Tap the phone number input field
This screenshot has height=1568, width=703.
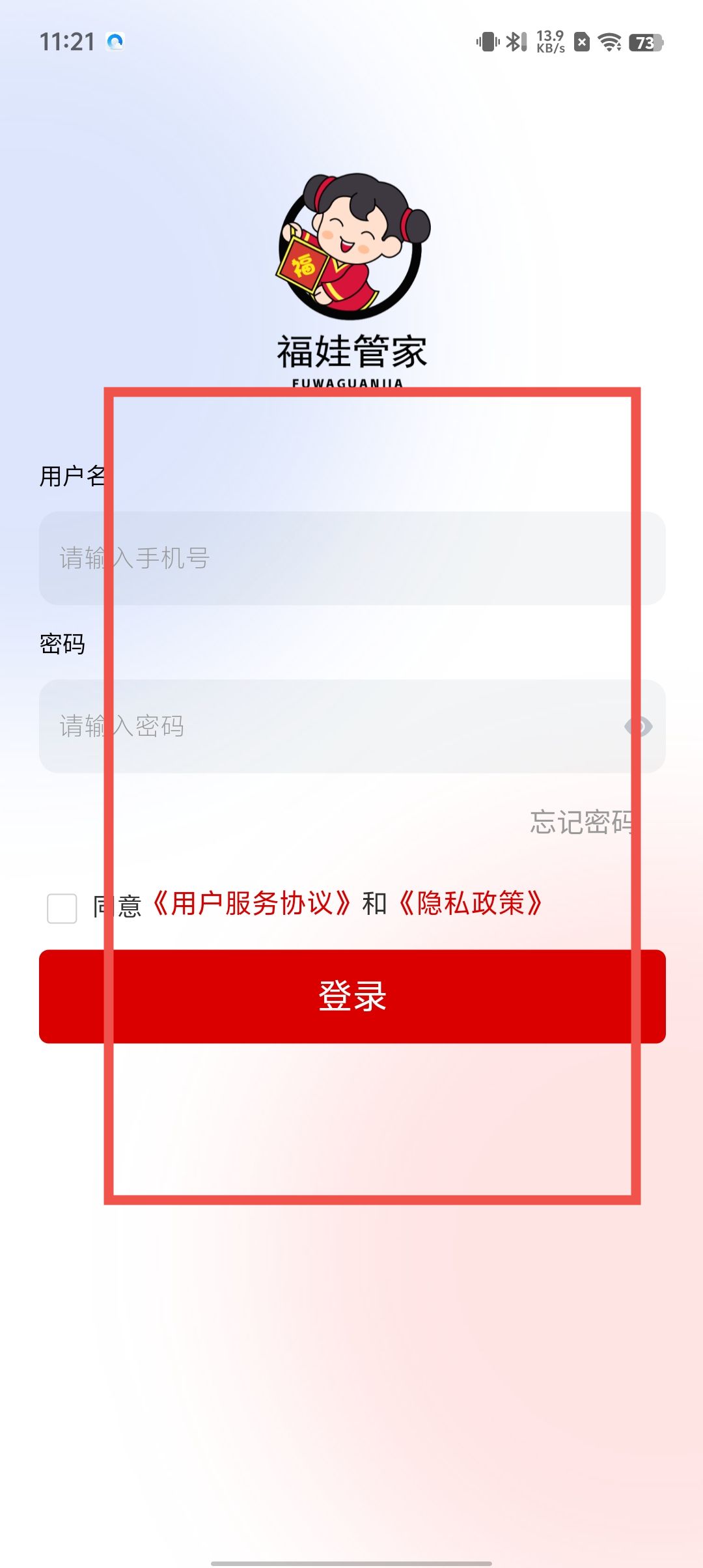351,558
